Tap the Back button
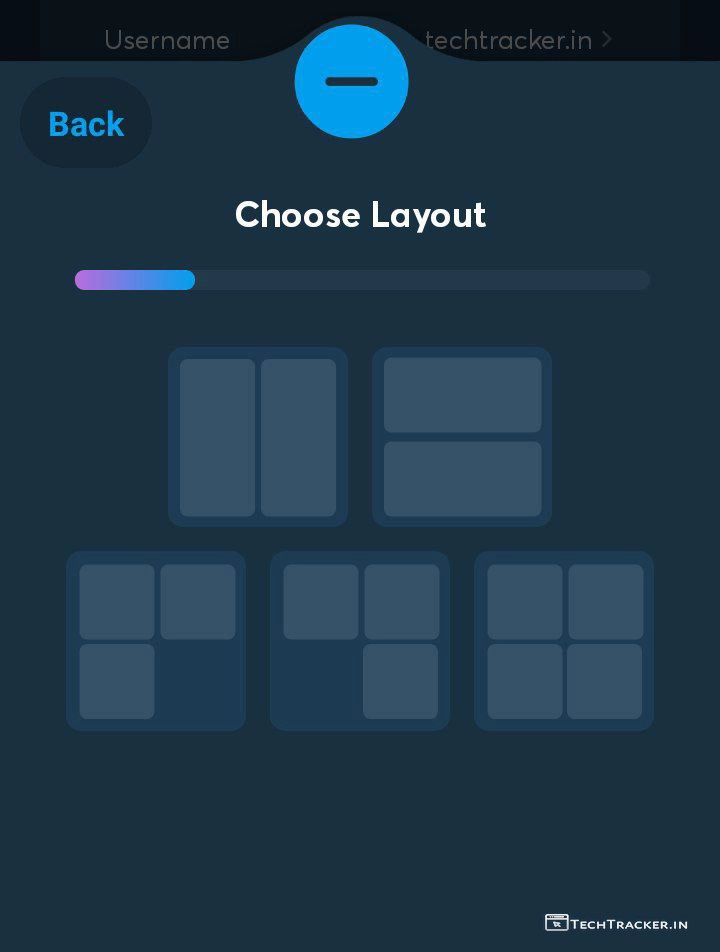This screenshot has width=720, height=952. [x=86, y=124]
